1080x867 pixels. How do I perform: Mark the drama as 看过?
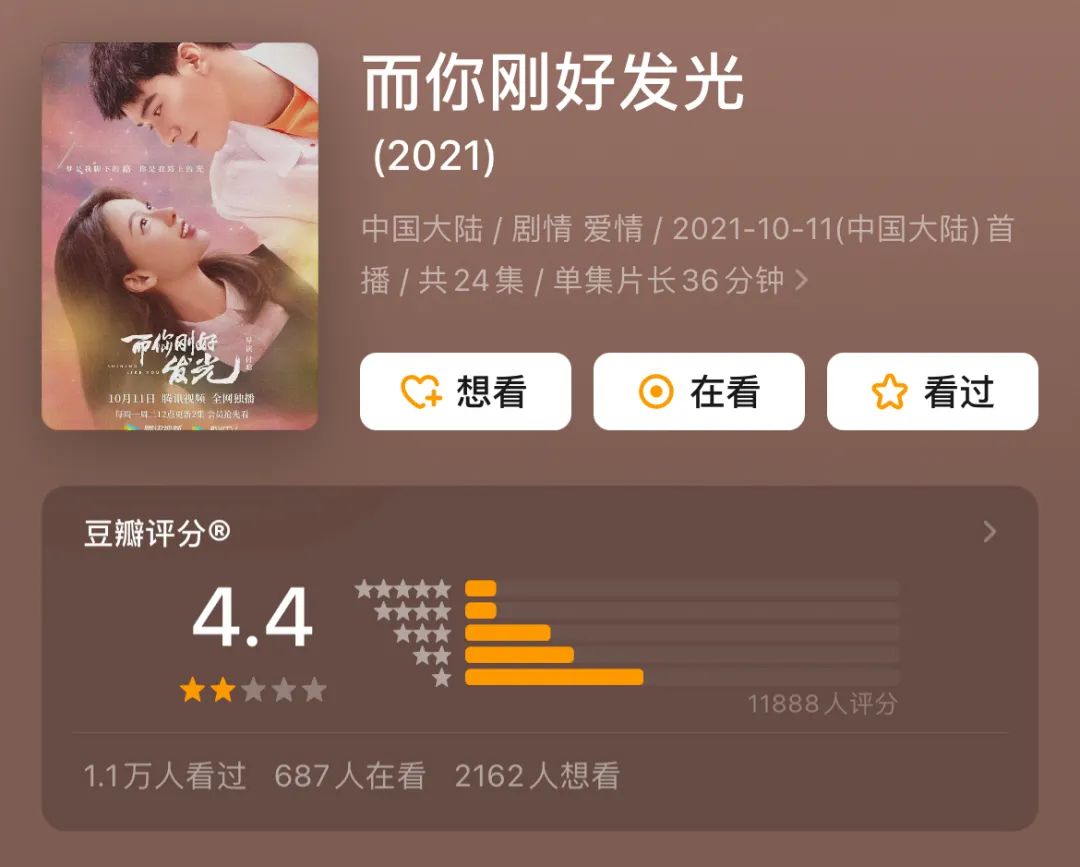pos(931,392)
